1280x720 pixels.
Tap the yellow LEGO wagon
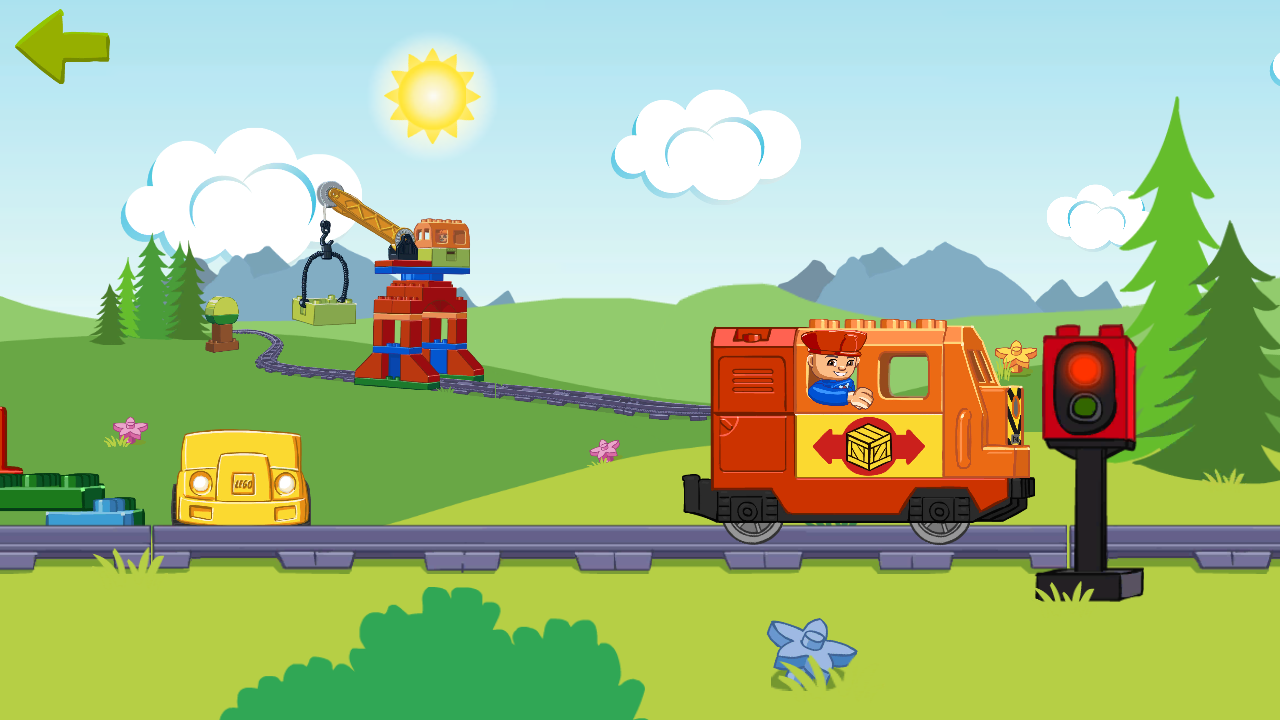[x=241, y=479]
